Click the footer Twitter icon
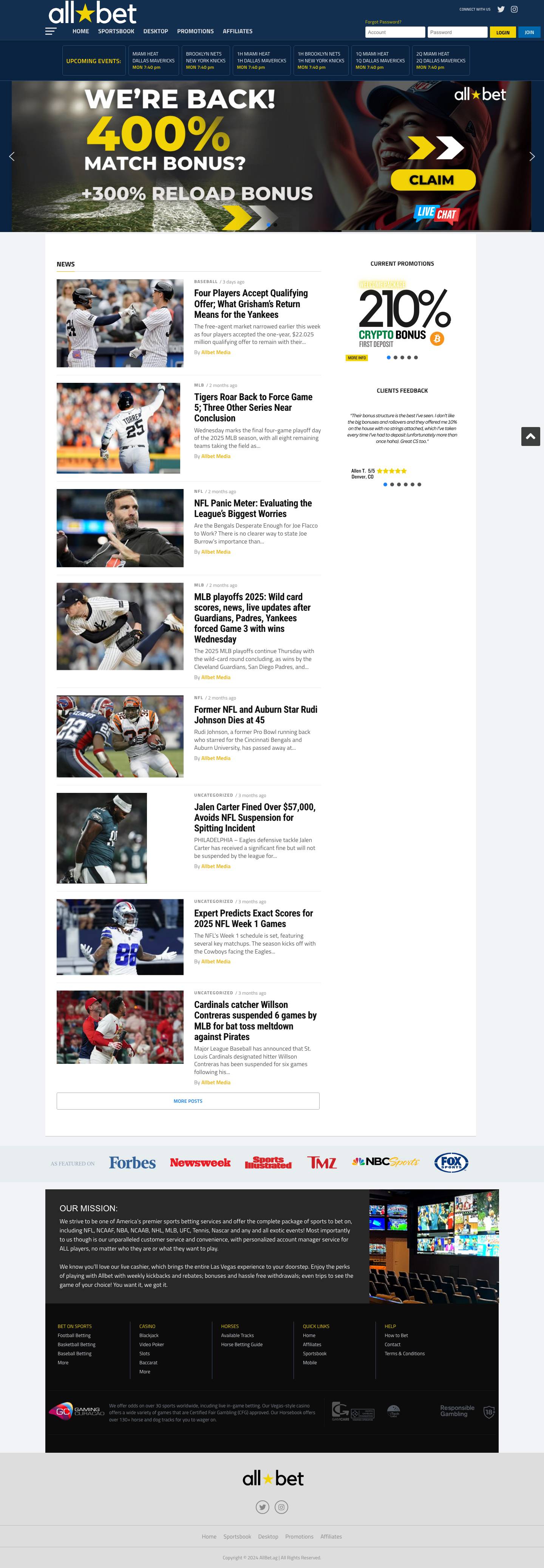The height and width of the screenshot is (1568, 544). (263, 1506)
